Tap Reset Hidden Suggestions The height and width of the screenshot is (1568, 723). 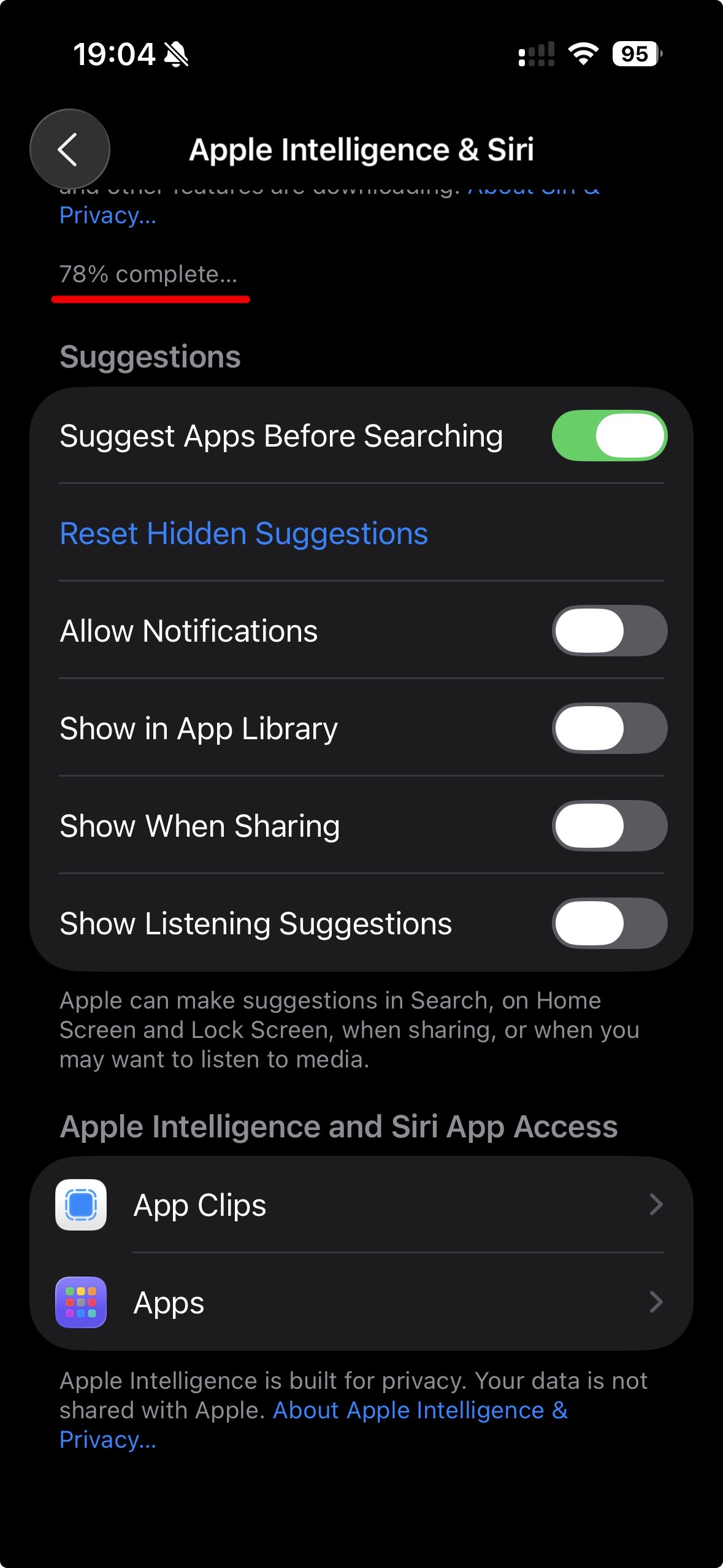[x=243, y=533]
